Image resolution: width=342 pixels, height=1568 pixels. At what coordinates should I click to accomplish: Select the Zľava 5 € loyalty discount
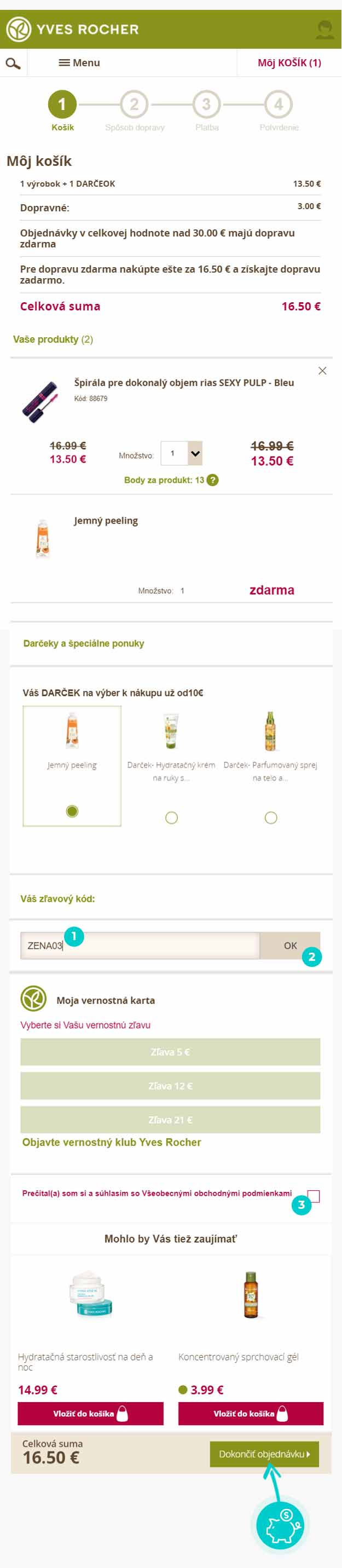pos(170,1052)
